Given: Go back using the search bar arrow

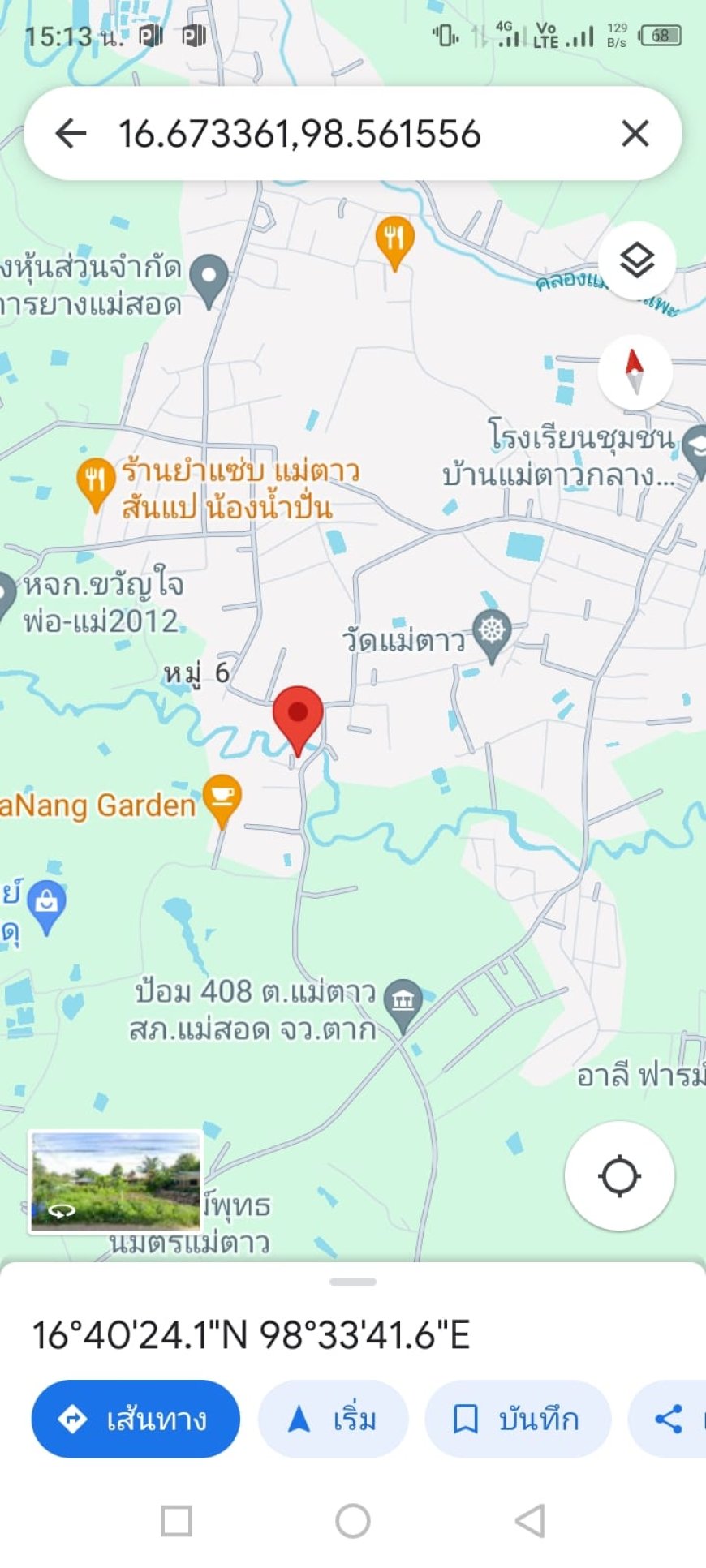Looking at the screenshot, I should pyautogui.click(x=71, y=133).
